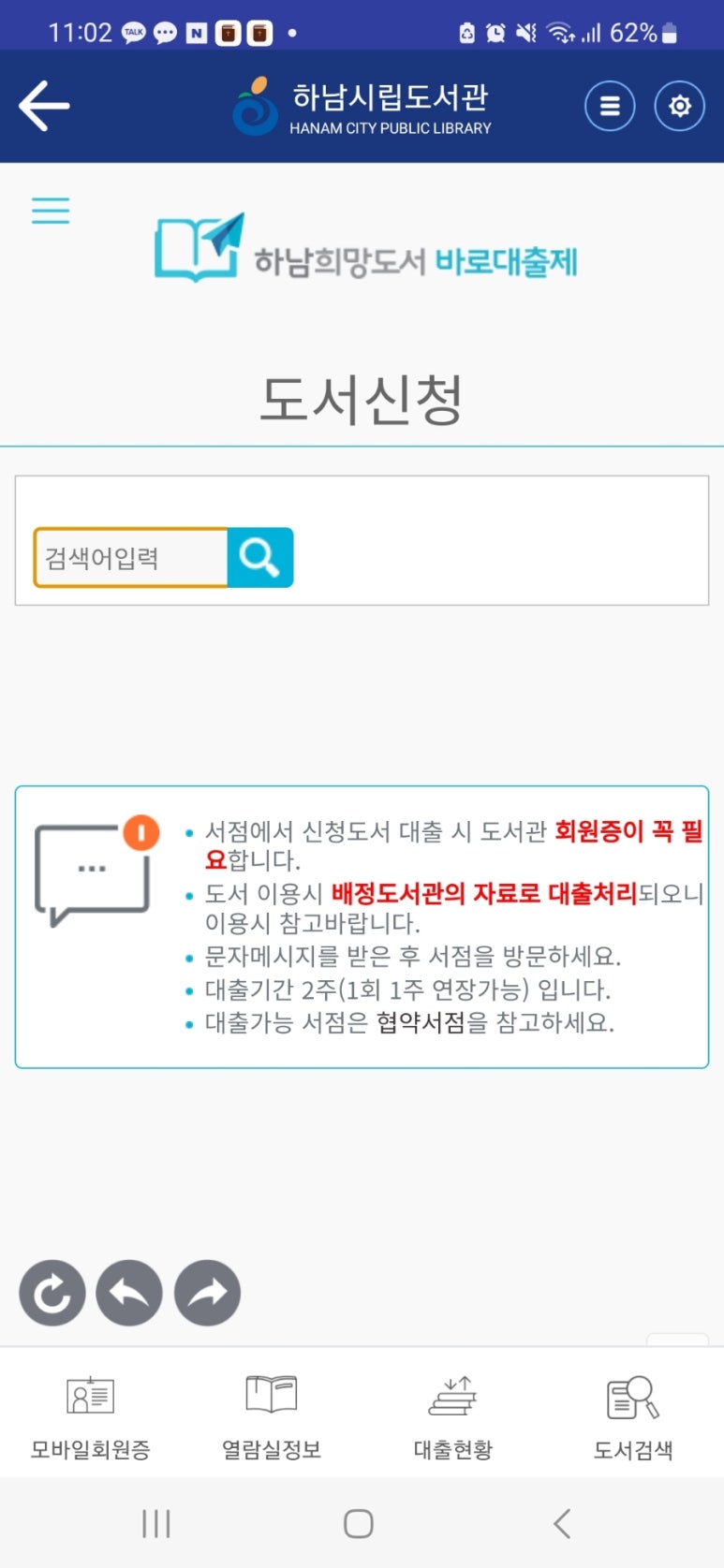
Task: Go to previous page with the round back arrow
Action: pos(129,1294)
